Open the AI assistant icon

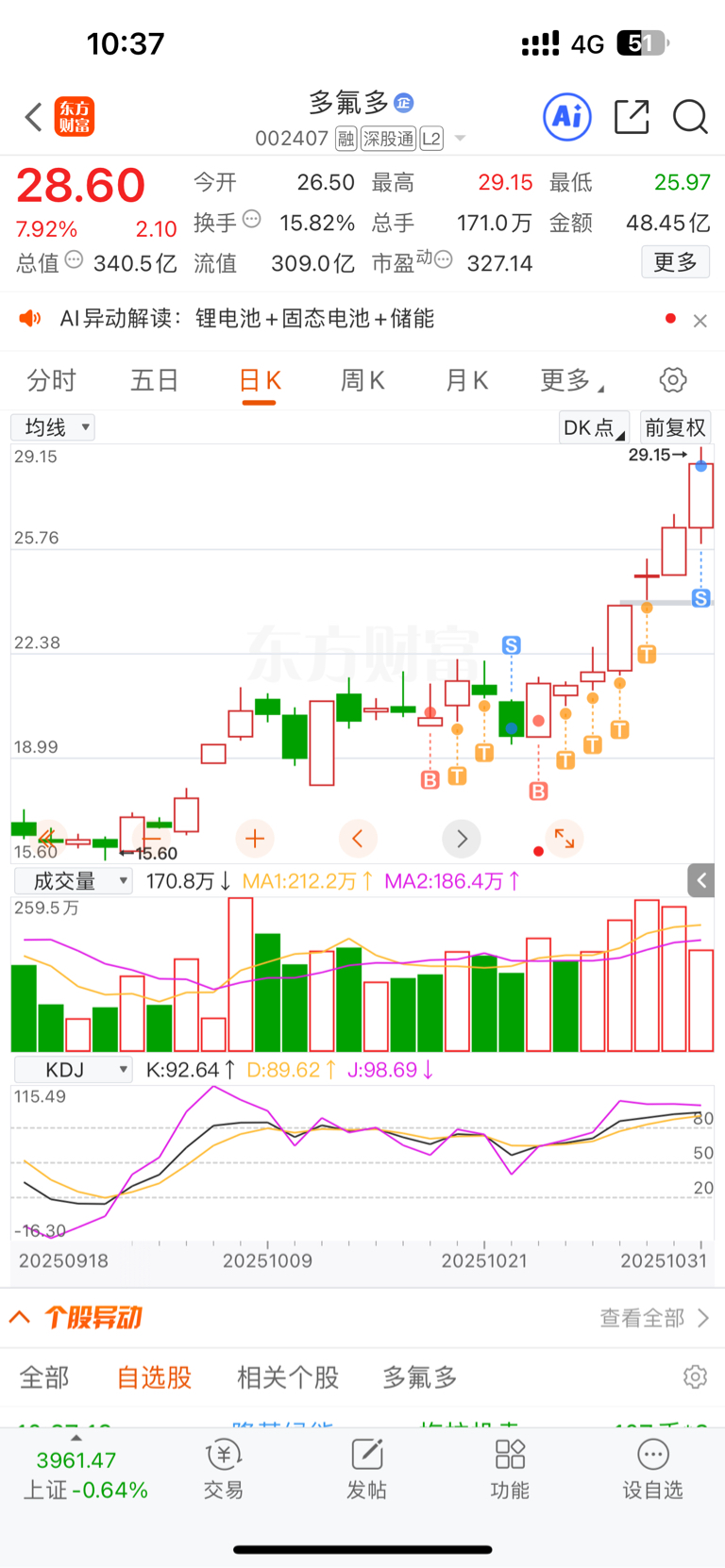[567, 117]
